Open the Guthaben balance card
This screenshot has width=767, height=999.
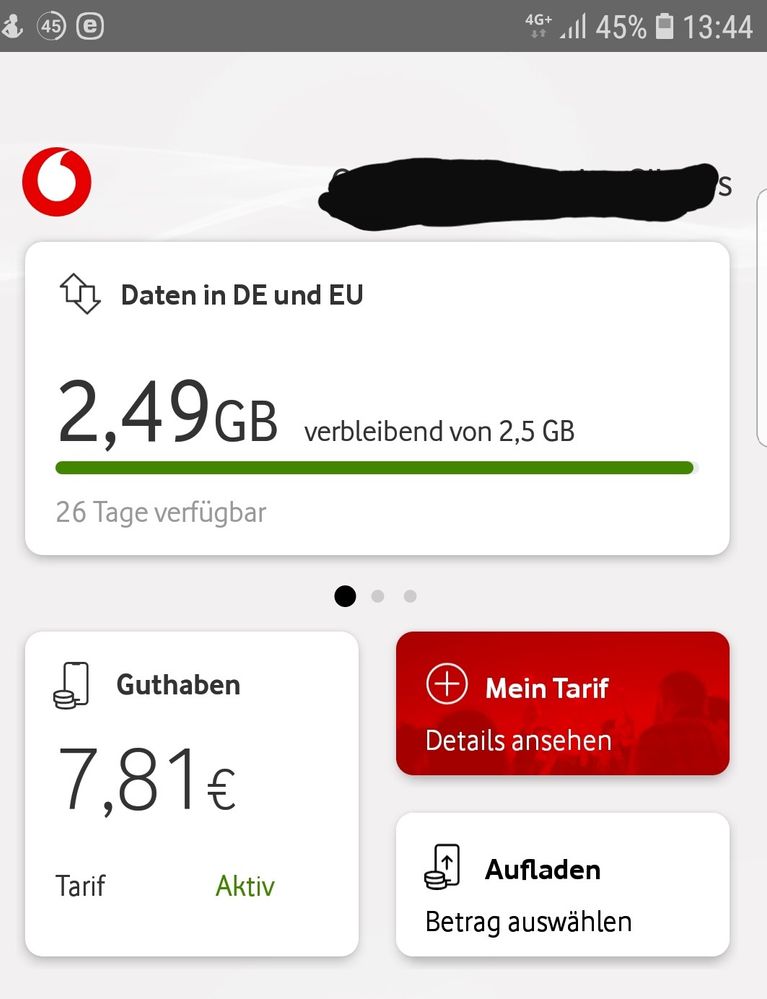pyautogui.click(x=191, y=793)
